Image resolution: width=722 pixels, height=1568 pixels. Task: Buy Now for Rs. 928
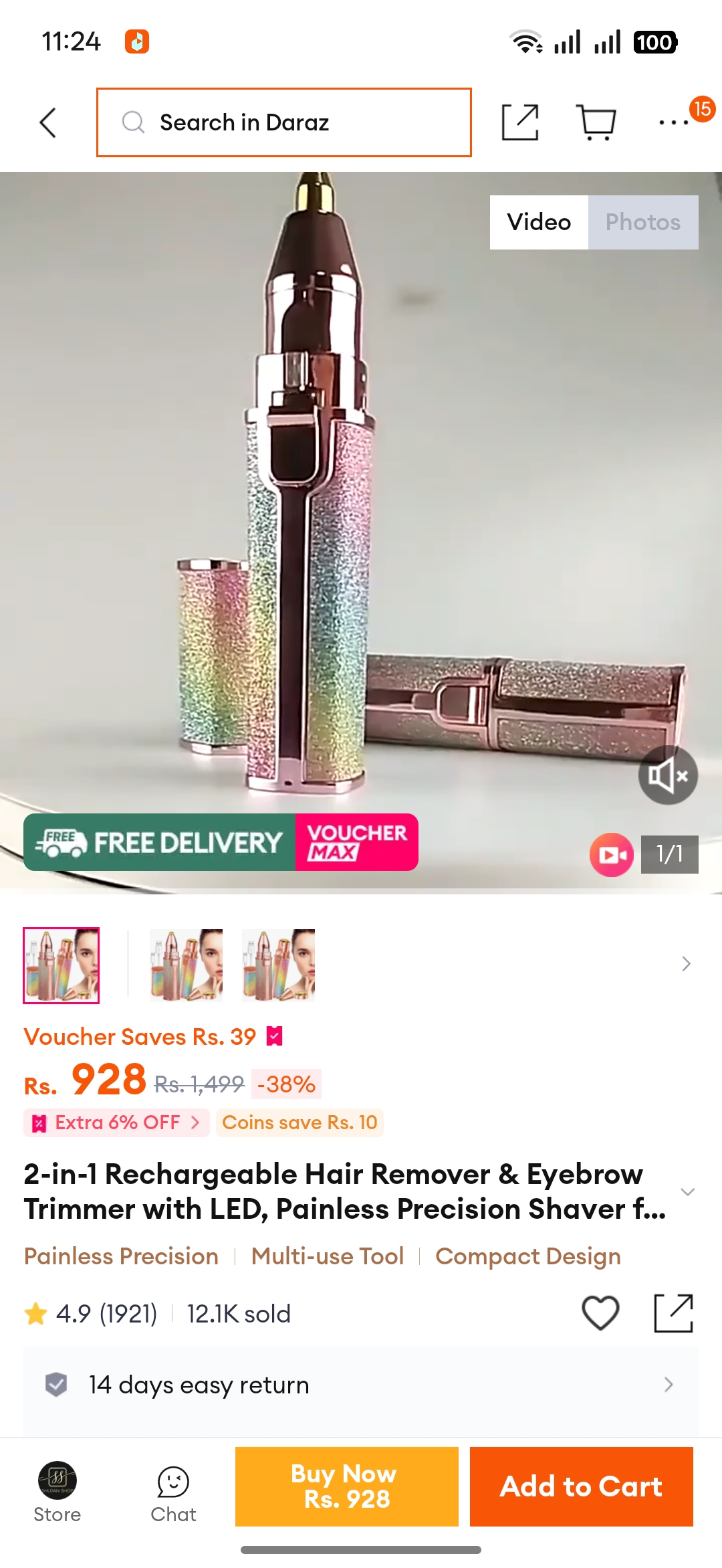tap(347, 1486)
